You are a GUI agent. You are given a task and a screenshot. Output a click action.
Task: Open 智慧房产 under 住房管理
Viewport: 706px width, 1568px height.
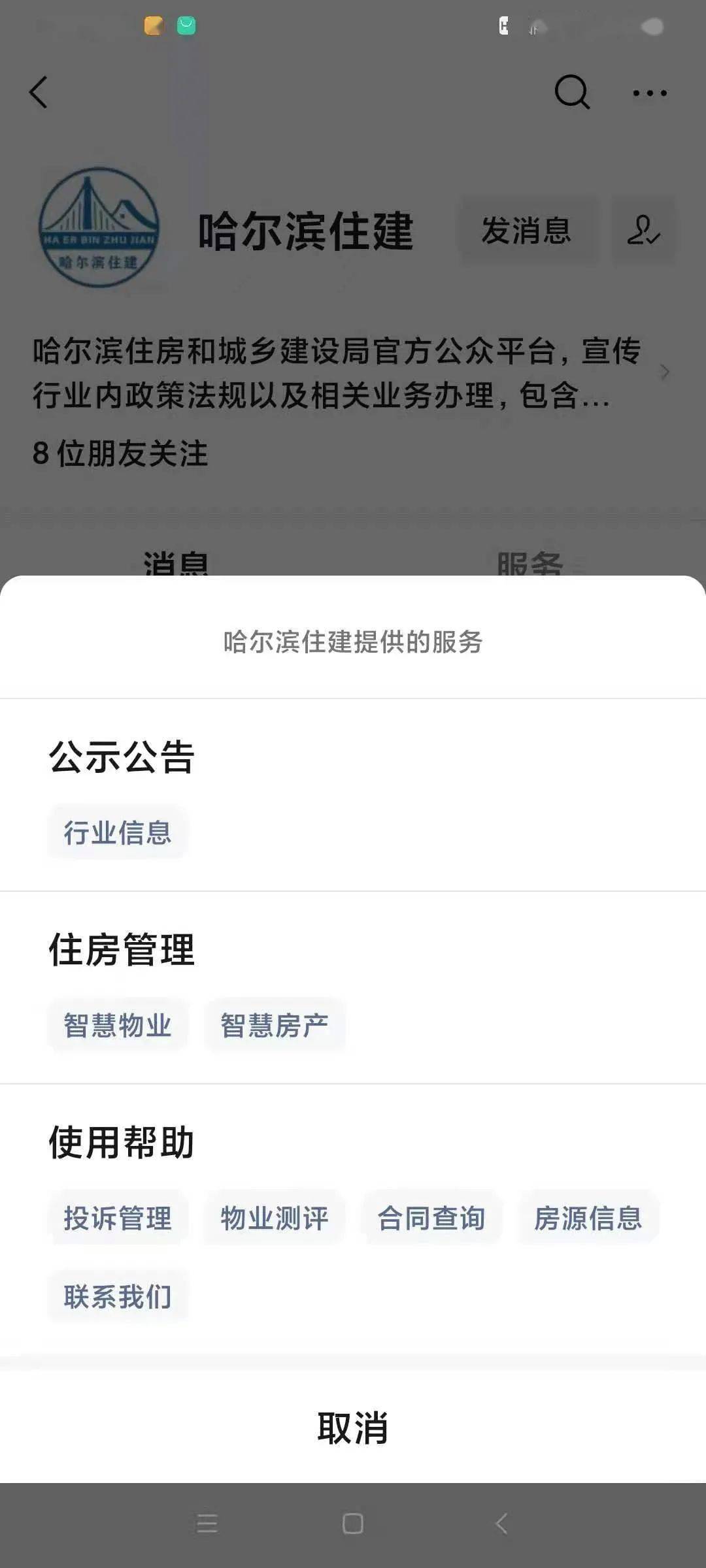tap(275, 1025)
